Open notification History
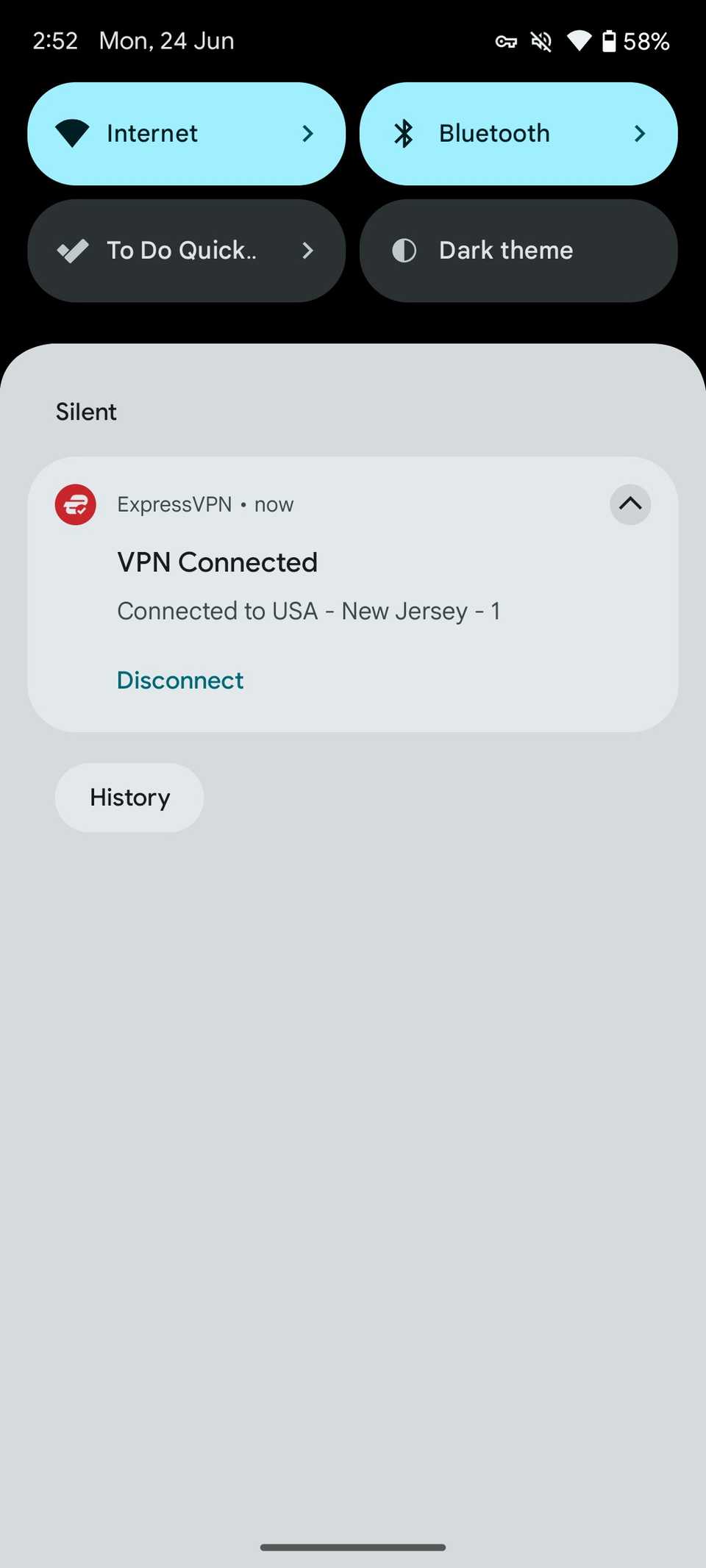The image size is (706, 1568). pyautogui.click(x=129, y=797)
